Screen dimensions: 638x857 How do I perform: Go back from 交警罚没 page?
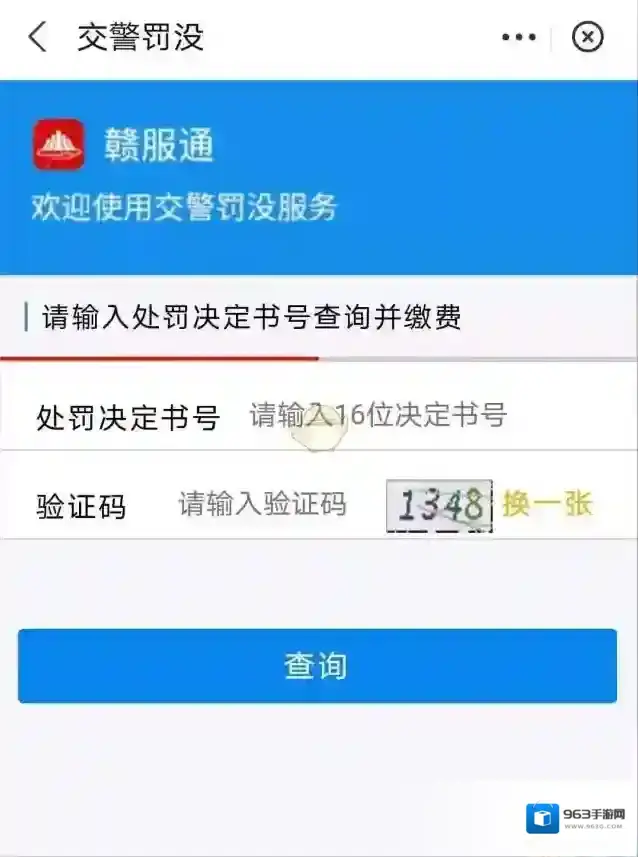(x=37, y=38)
